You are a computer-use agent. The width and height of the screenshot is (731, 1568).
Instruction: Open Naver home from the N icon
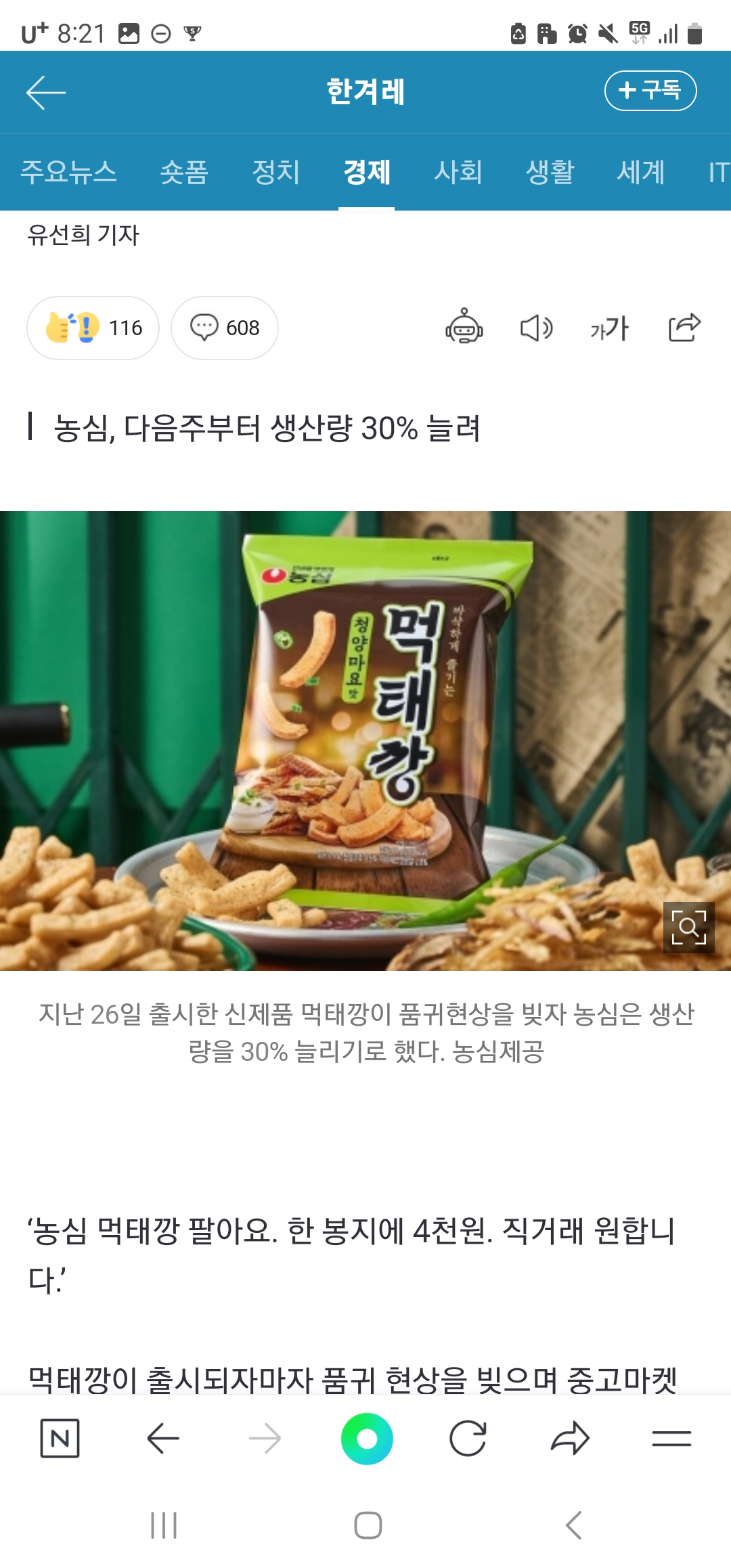click(60, 1438)
